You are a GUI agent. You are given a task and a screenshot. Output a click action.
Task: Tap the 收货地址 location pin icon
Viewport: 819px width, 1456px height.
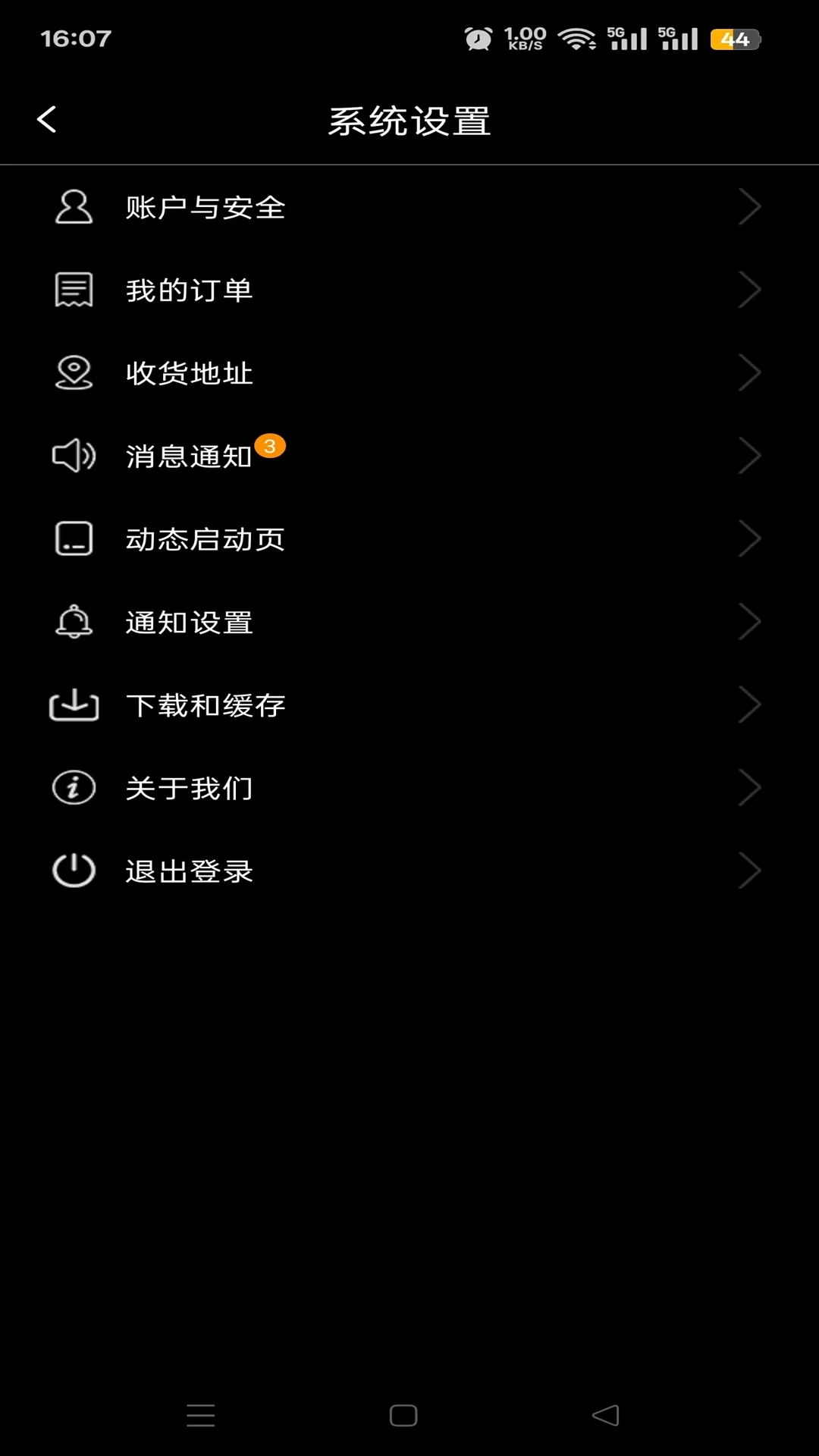[x=73, y=372]
